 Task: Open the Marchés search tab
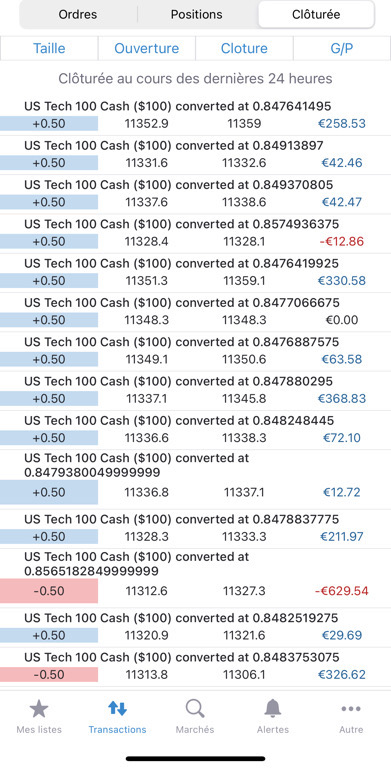click(x=195, y=717)
